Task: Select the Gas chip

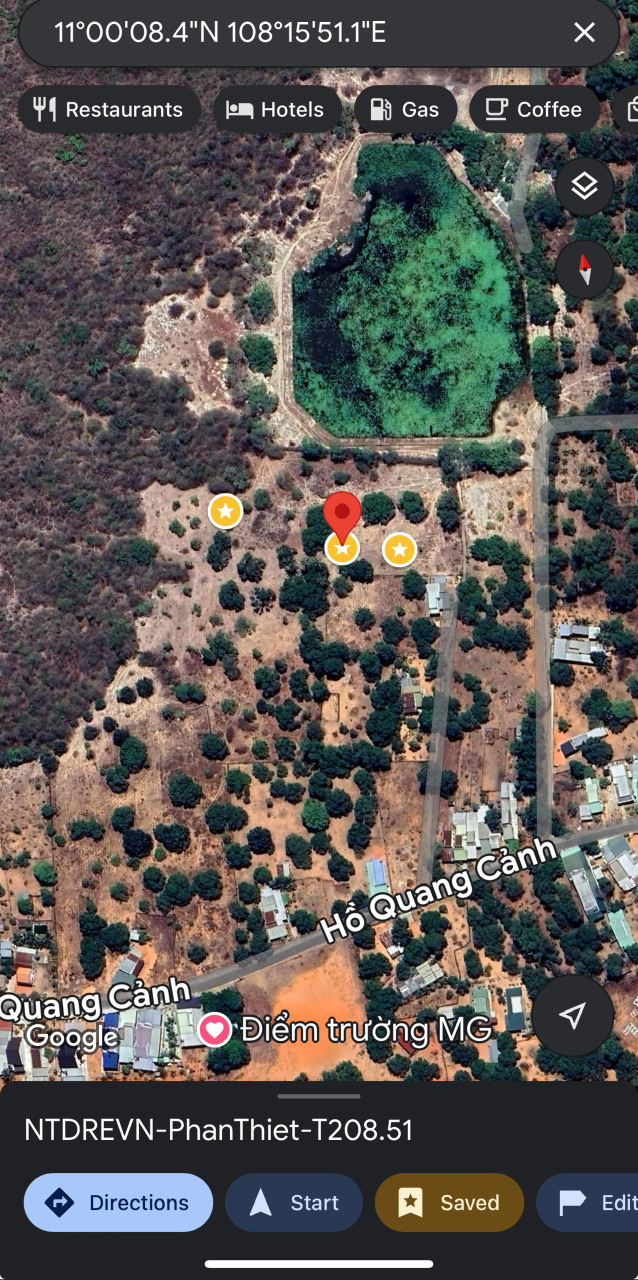Action: [x=405, y=110]
